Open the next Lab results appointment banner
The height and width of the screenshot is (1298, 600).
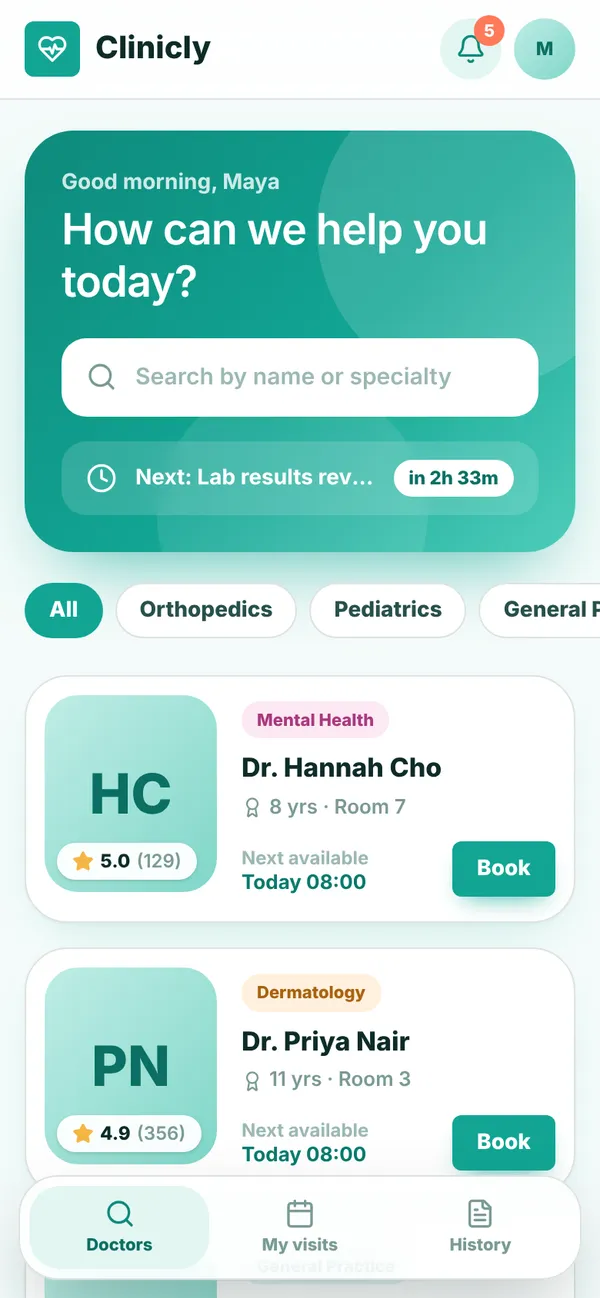click(x=300, y=478)
